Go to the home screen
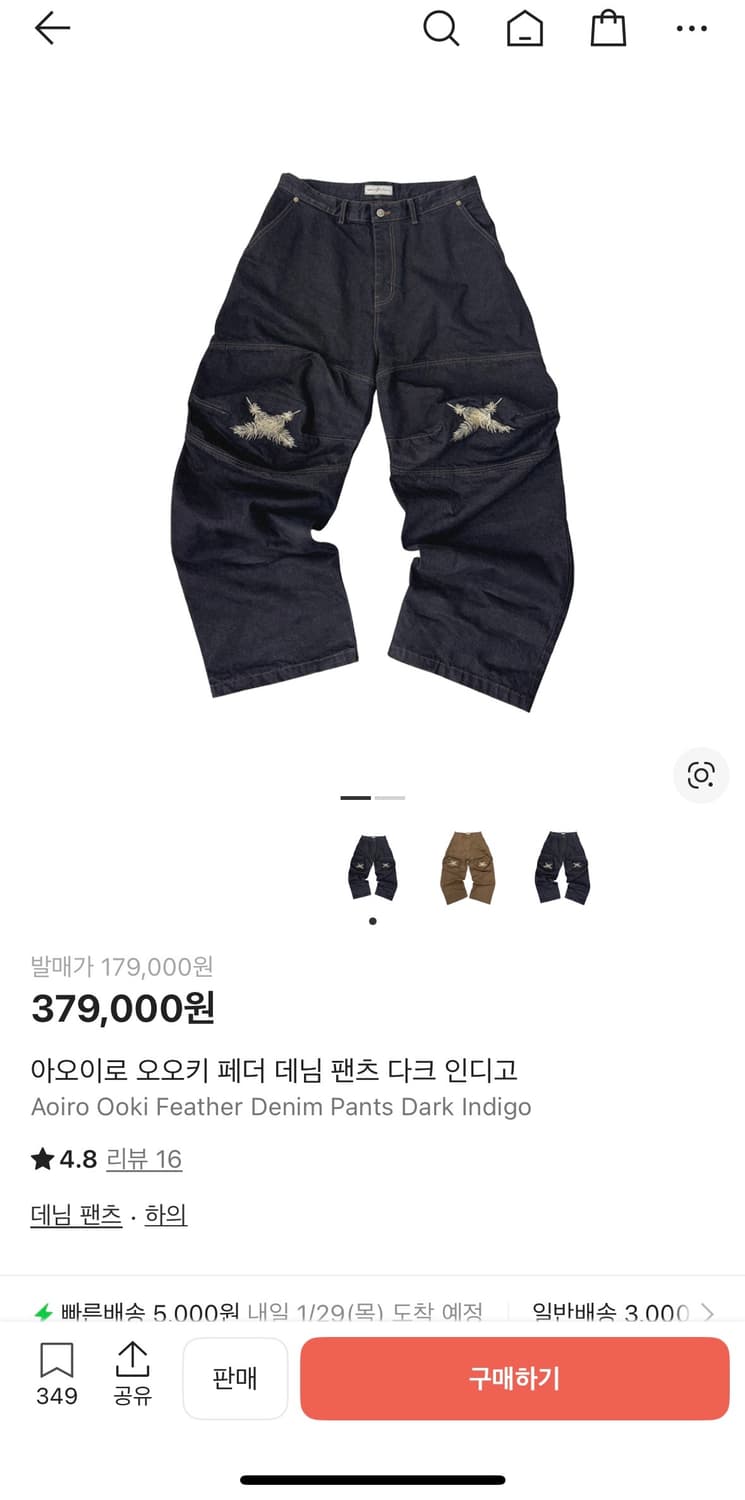This screenshot has width=745, height=1500. [x=524, y=28]
